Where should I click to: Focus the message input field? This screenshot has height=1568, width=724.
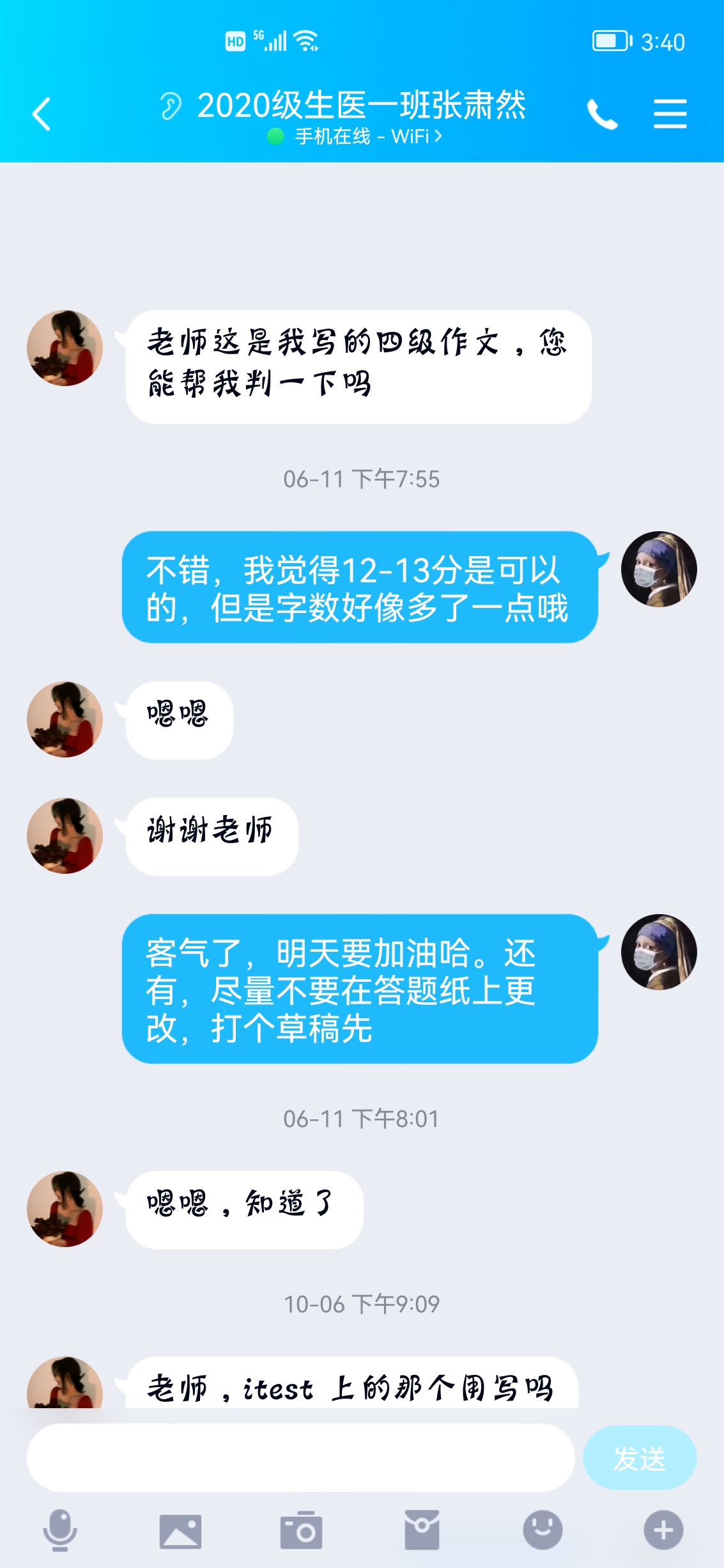click(300, 1457)
